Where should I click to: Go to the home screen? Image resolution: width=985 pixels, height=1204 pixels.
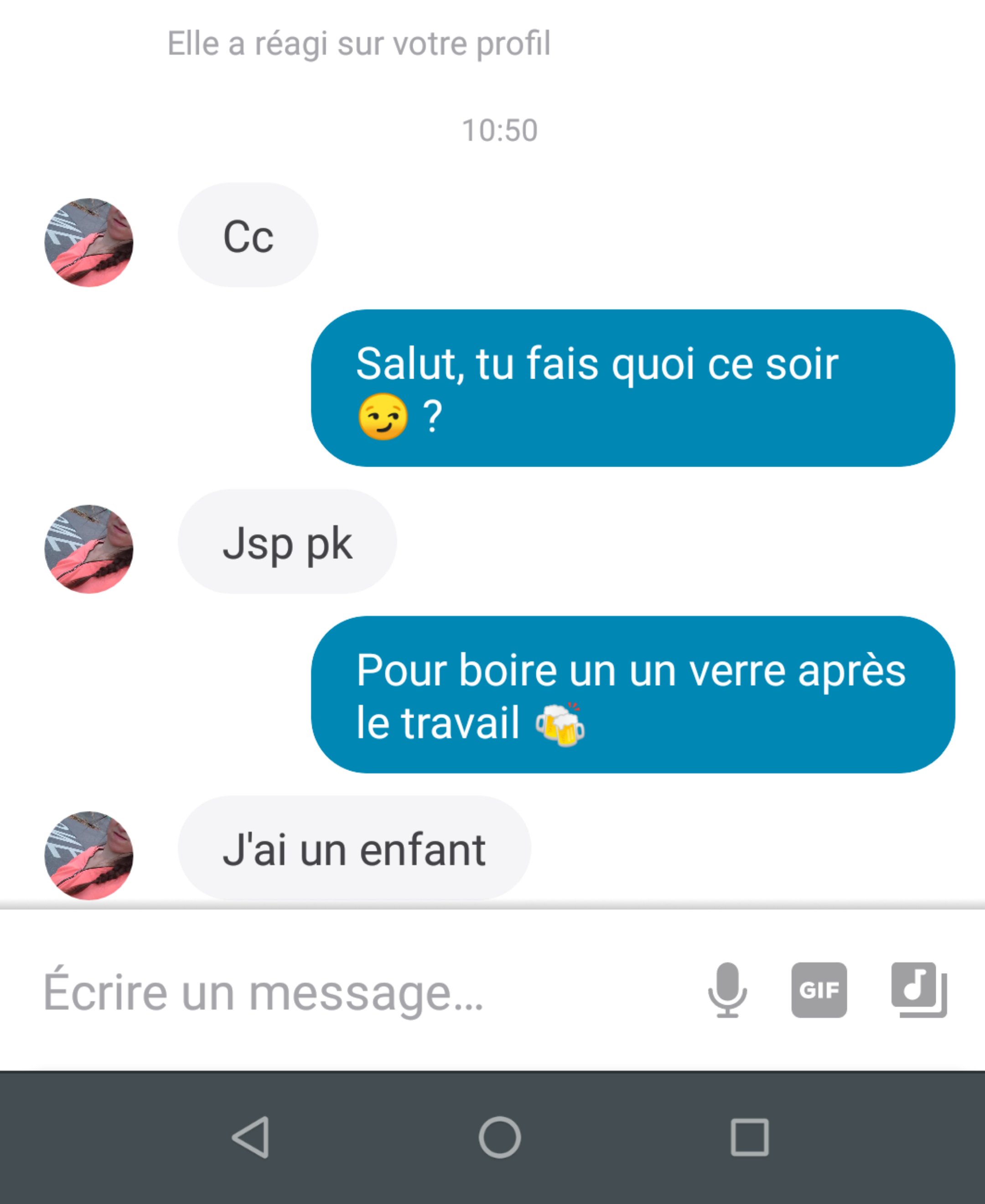tap(499, 1137)
